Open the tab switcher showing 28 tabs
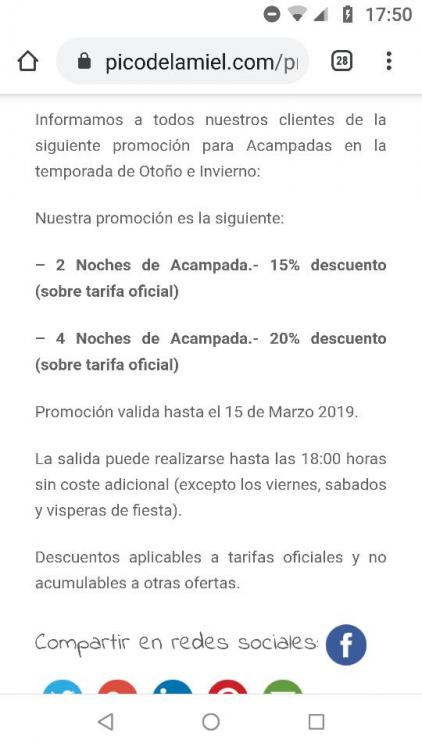This screenshot has height=750, width=422. click(x=342, y=61)
